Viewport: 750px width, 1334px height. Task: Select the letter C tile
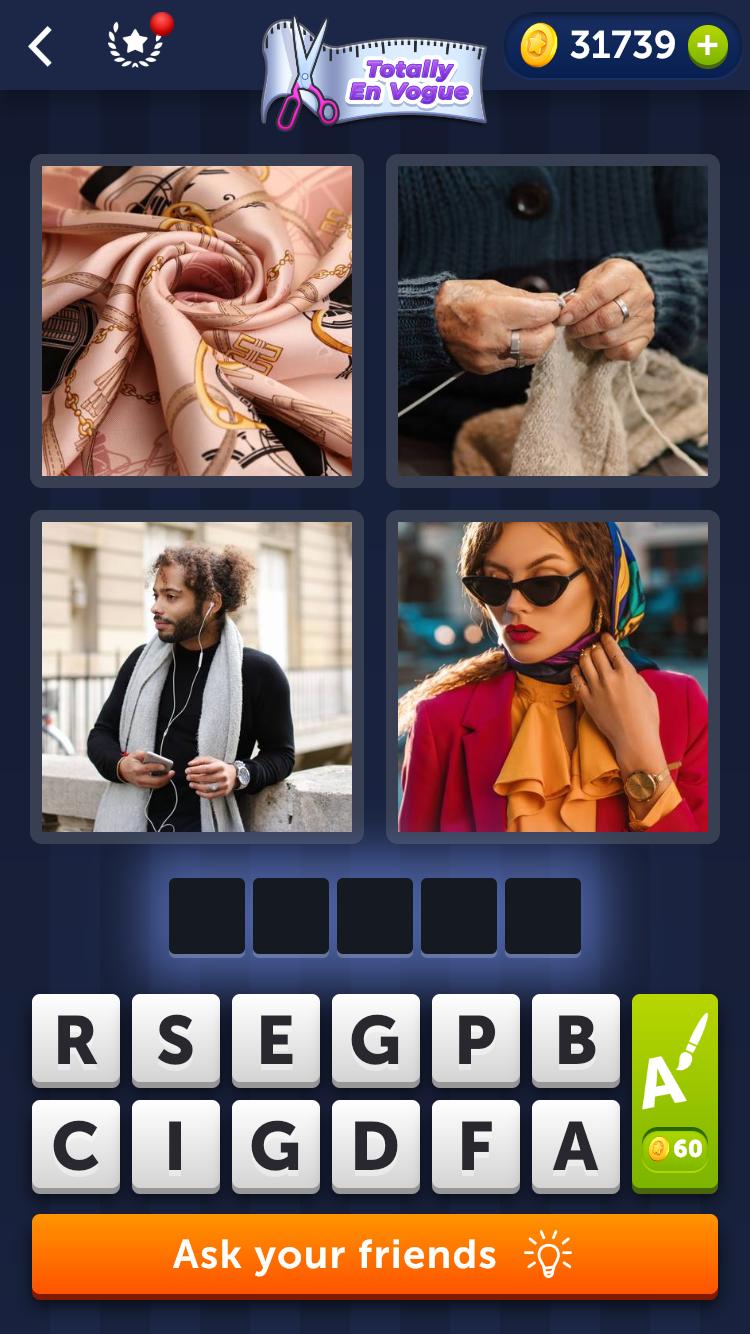(x=76, y=1146)
